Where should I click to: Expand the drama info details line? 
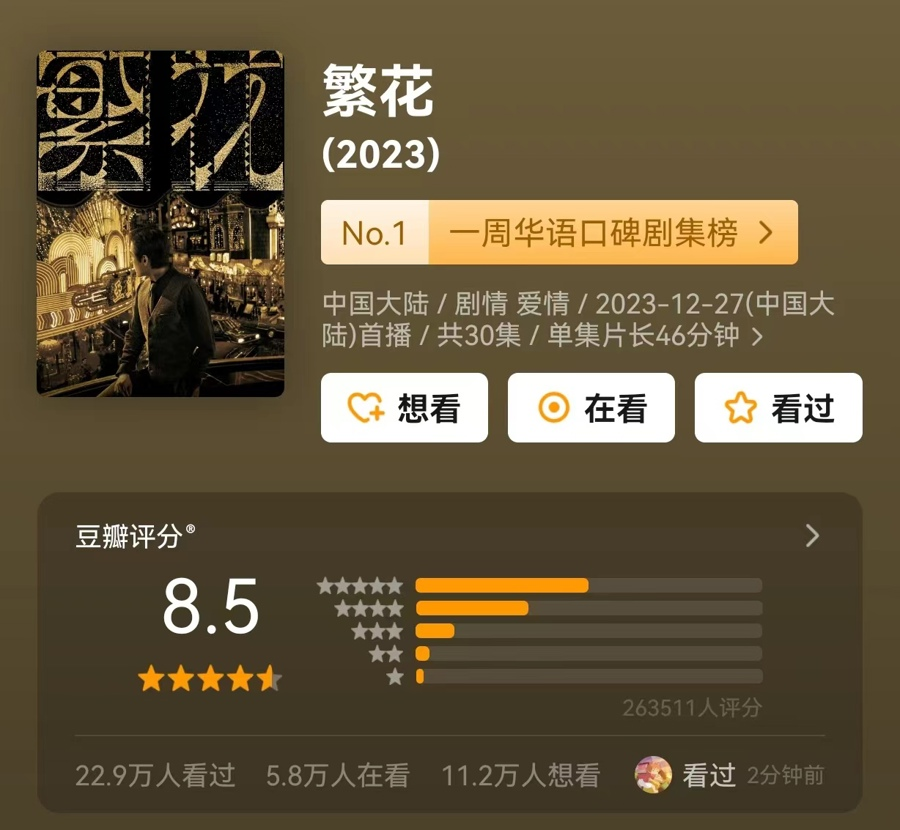[757, 336]
